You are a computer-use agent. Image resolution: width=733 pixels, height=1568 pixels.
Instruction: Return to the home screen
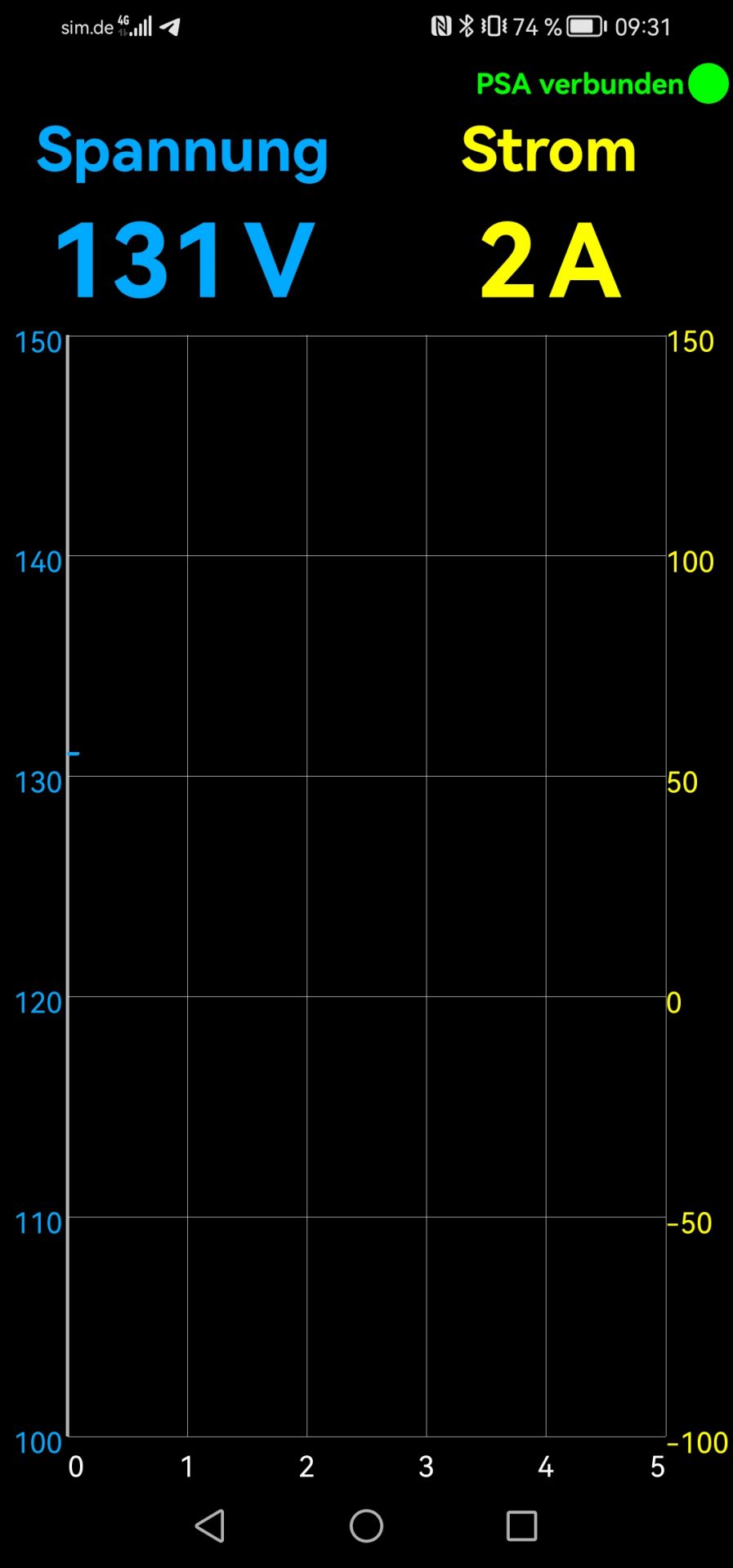(366, 1526)
